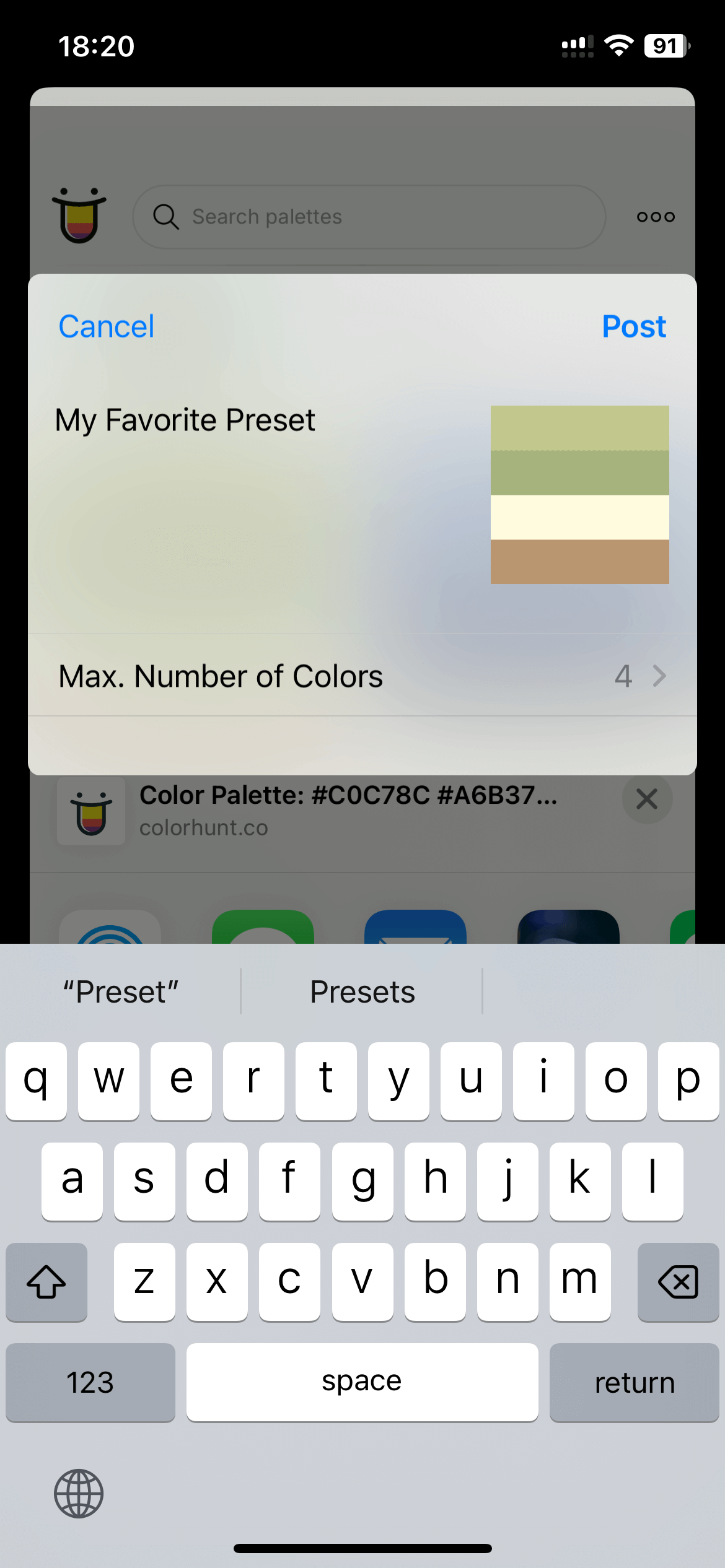Image resolution: width=725 pixels, height=1568 pixels.
Task: Toggle the shift key
Action: pos(46,1282)
